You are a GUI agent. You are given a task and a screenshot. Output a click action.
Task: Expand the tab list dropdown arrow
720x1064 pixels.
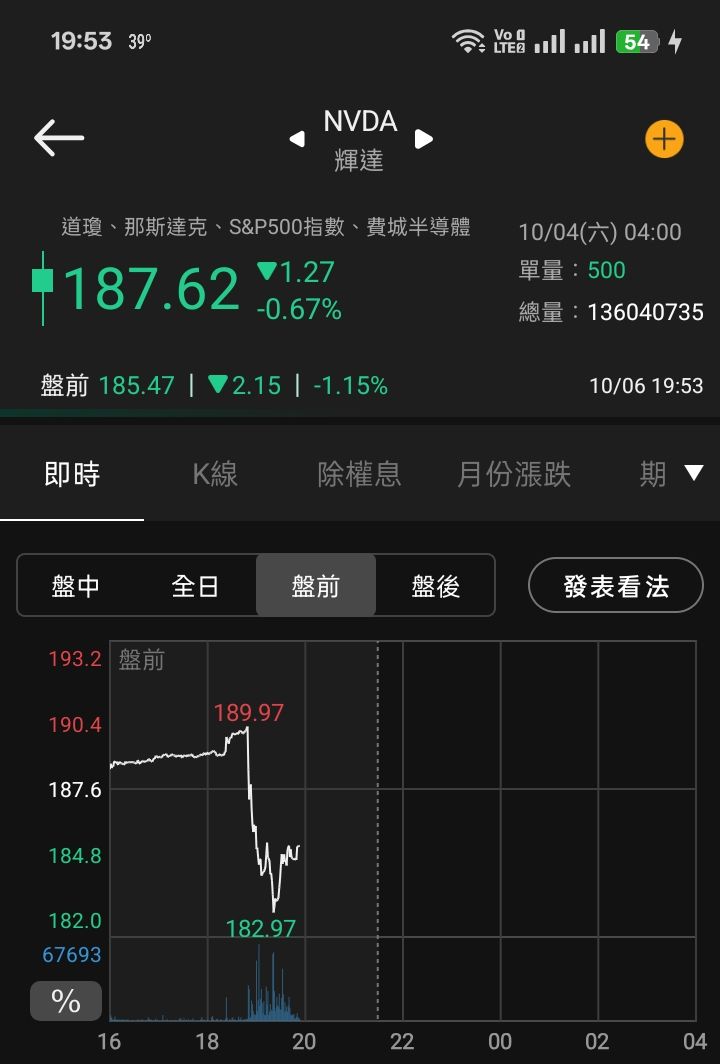(x=693, y=474)
